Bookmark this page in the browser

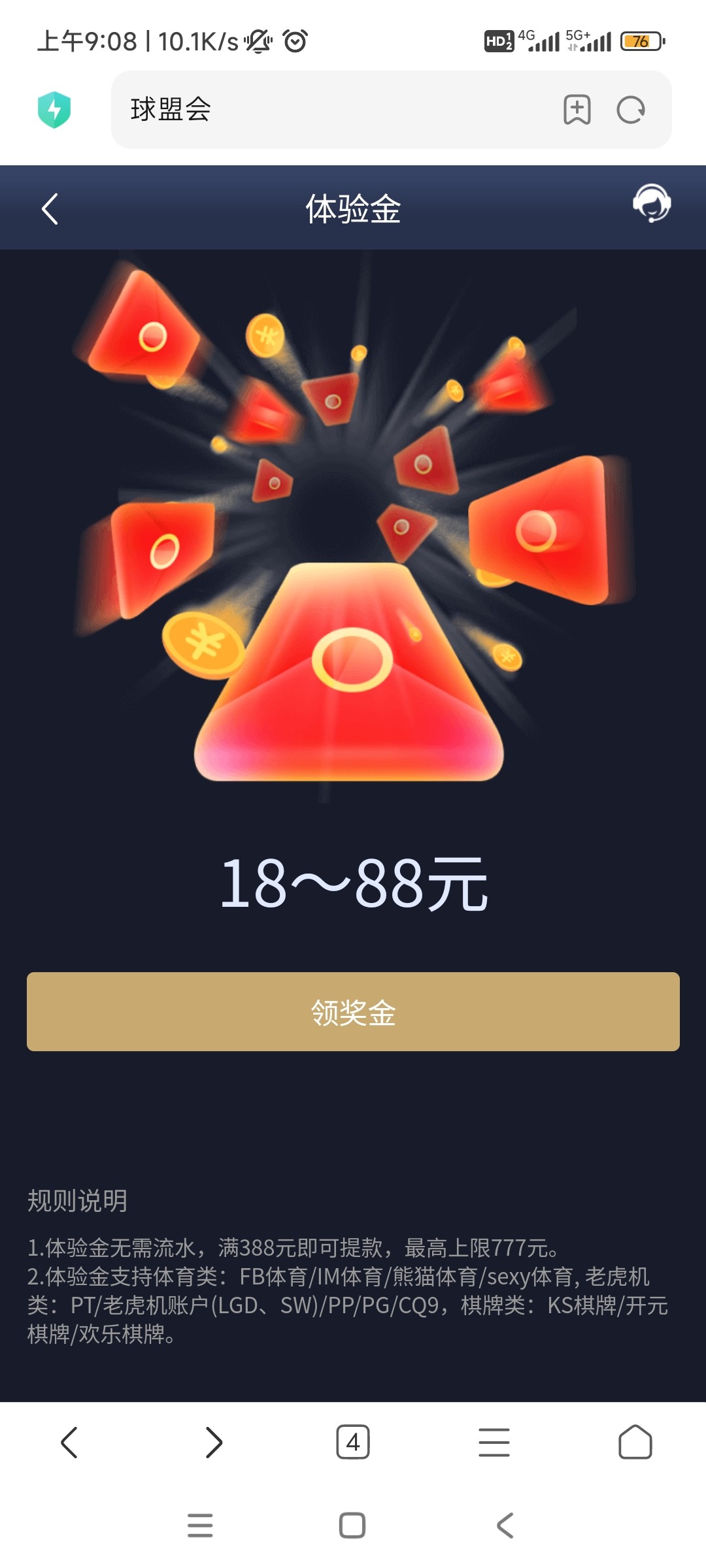pos(577,110)
